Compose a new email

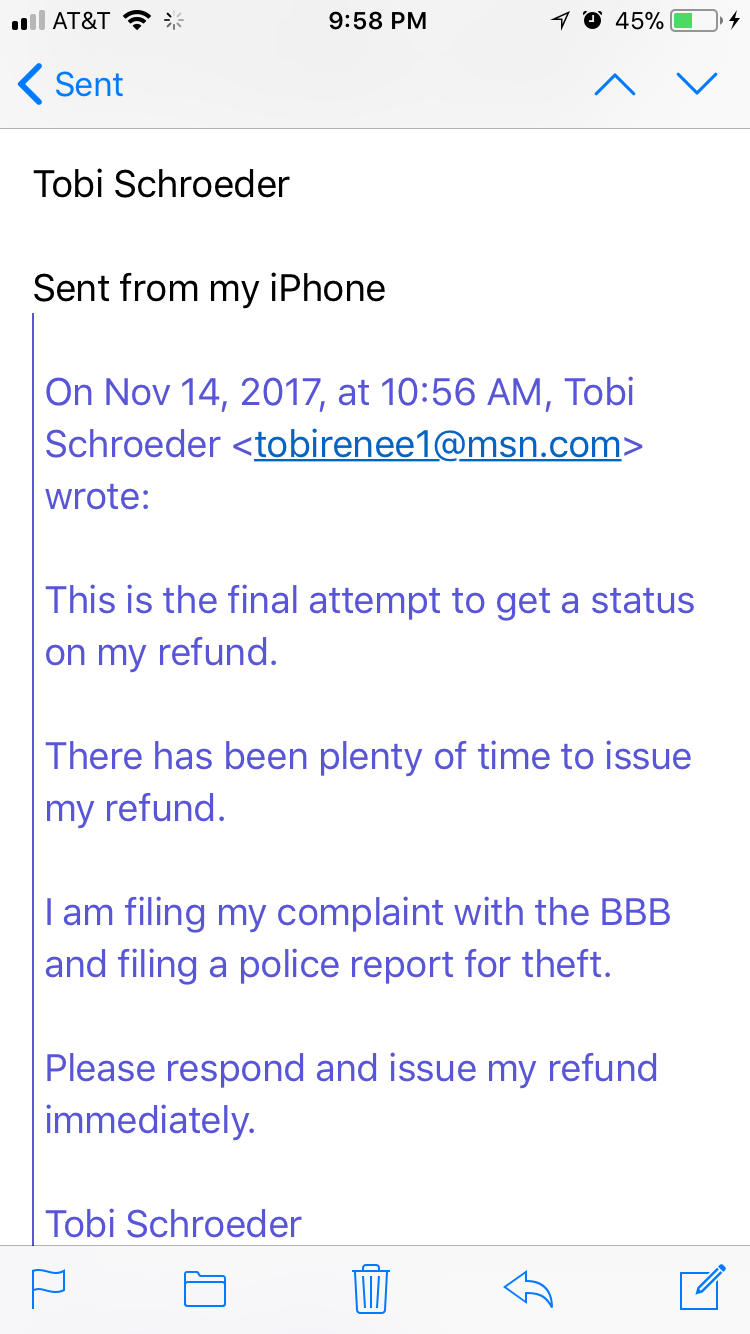coord(702,1287)
